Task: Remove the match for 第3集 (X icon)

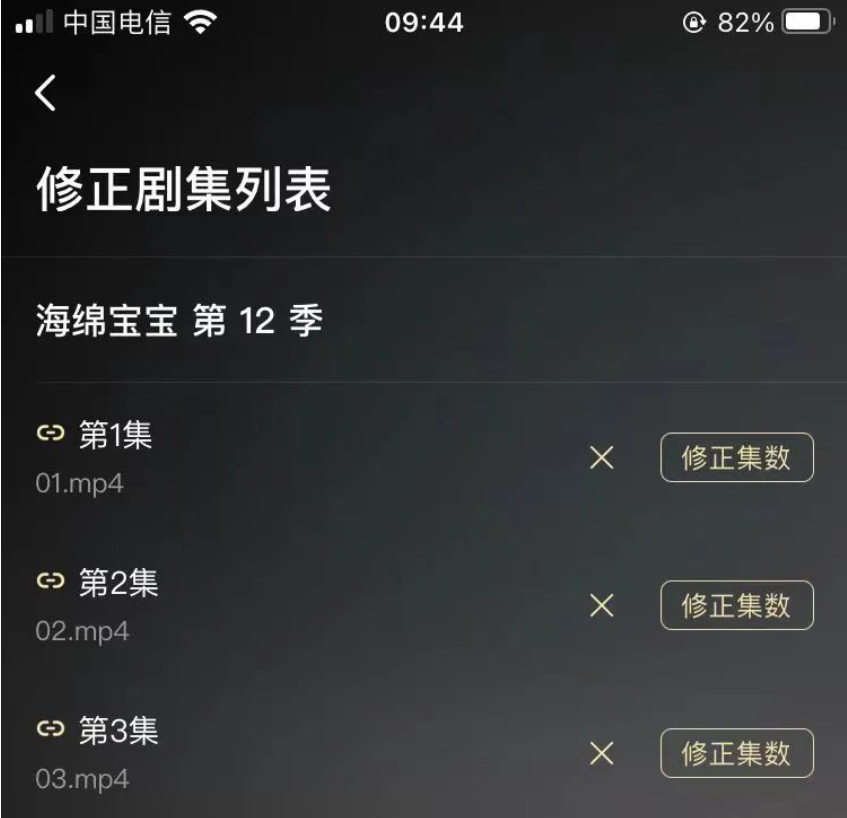Action: click(x=601, y=753)
